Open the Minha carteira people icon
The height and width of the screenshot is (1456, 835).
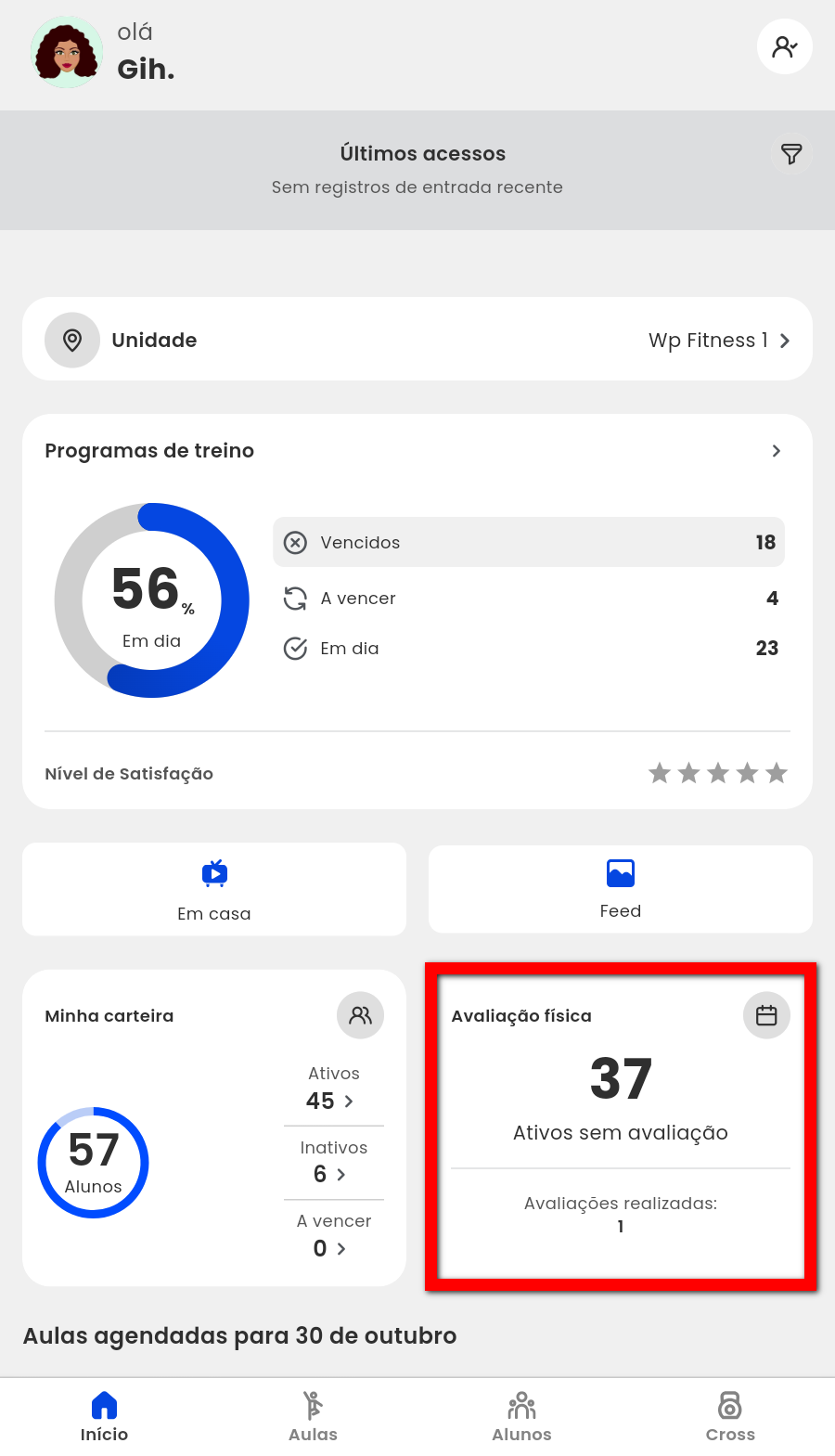[360, 1015]
